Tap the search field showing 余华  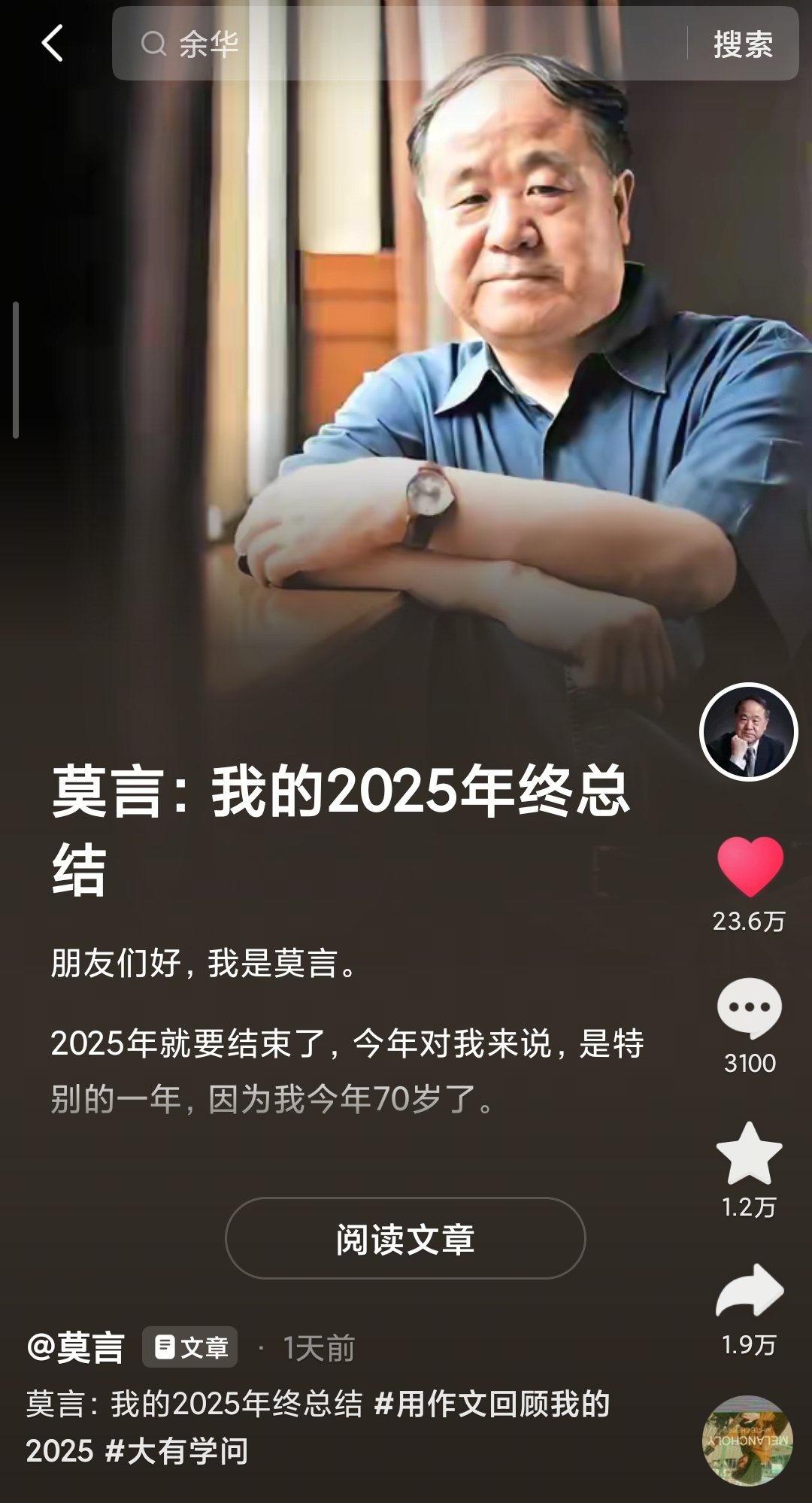coord(398,44)
